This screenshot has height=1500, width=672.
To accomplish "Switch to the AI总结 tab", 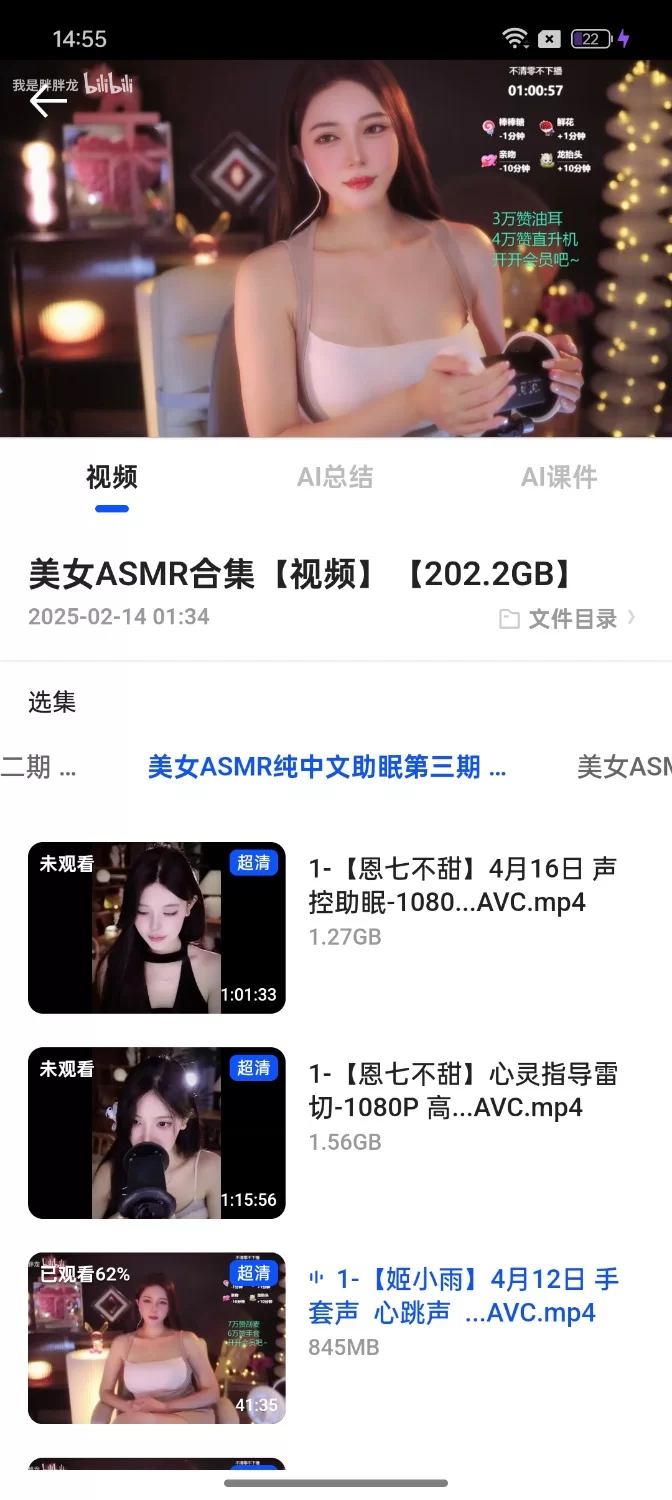I will (x=335, y=478).
